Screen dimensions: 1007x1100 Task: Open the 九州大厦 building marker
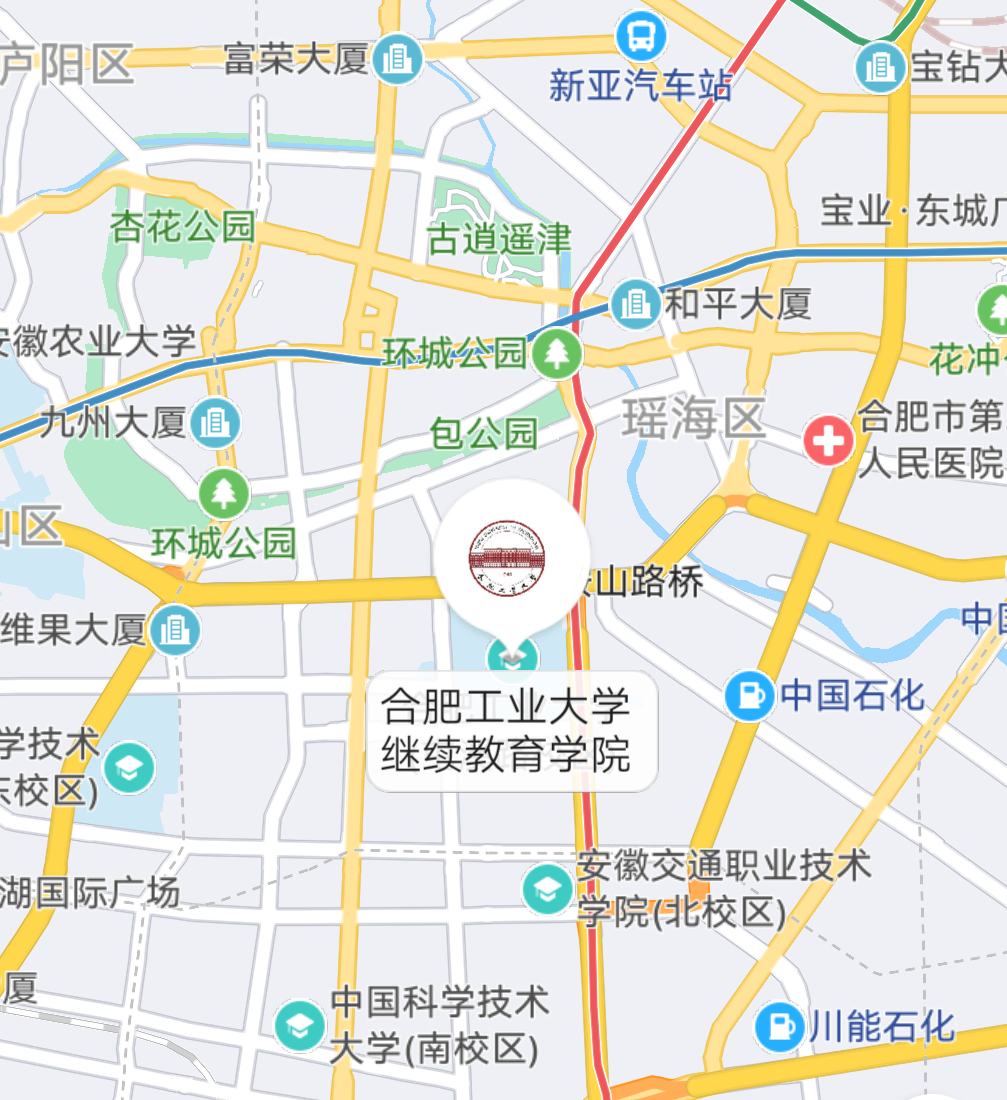point(216,423)
